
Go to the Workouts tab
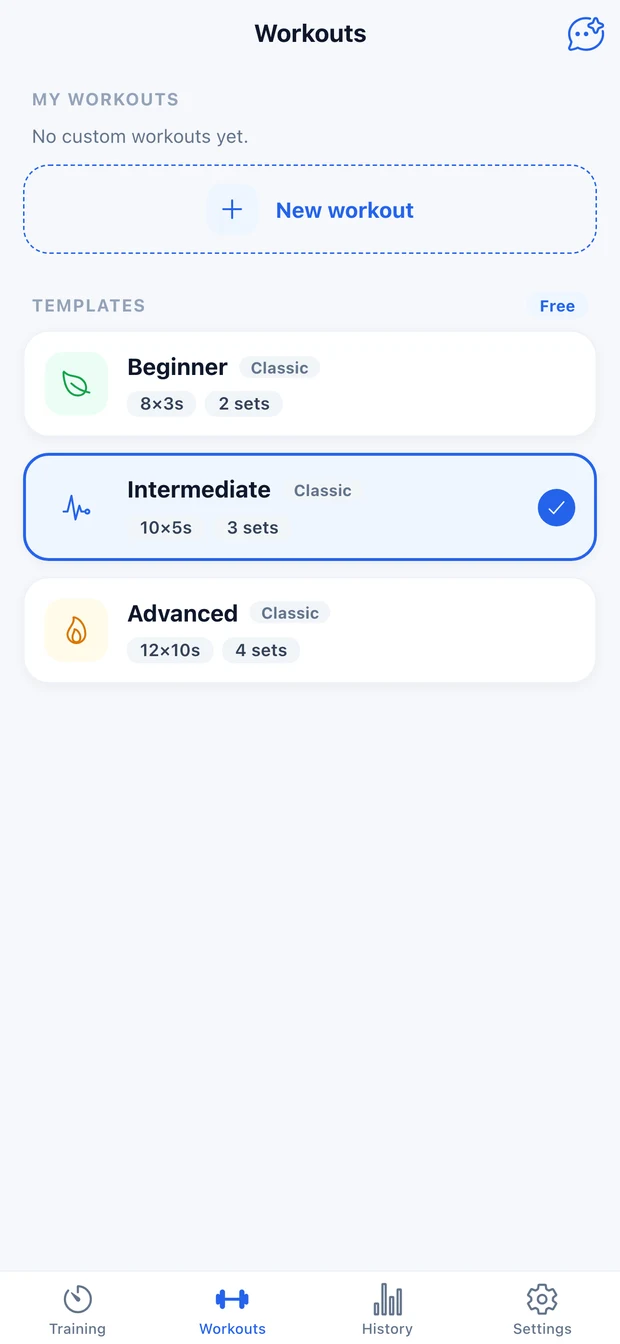(232, 1308)
